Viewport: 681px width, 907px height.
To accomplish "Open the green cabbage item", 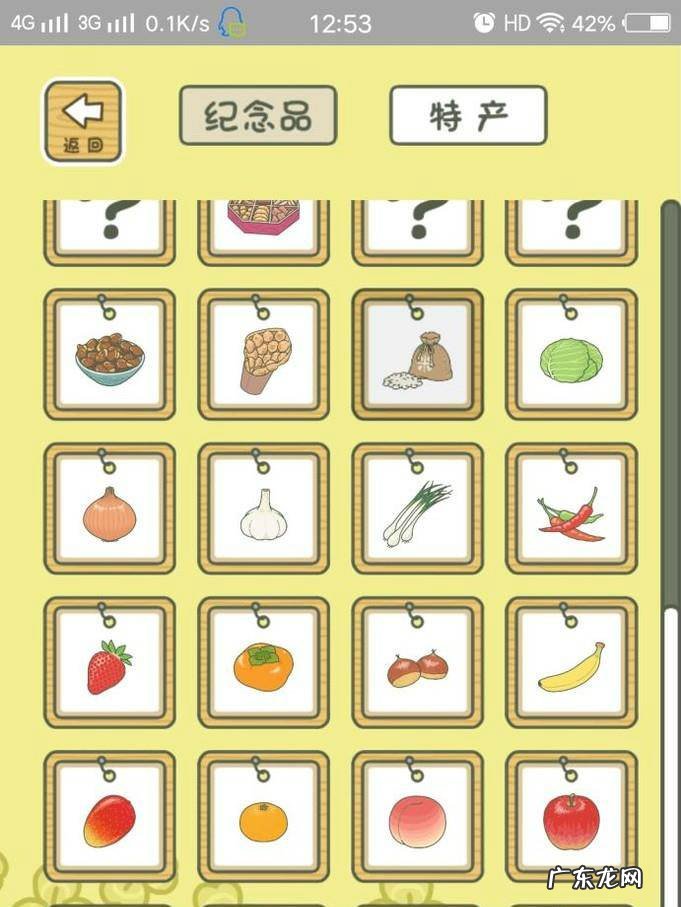I will [x=571, y=355].
